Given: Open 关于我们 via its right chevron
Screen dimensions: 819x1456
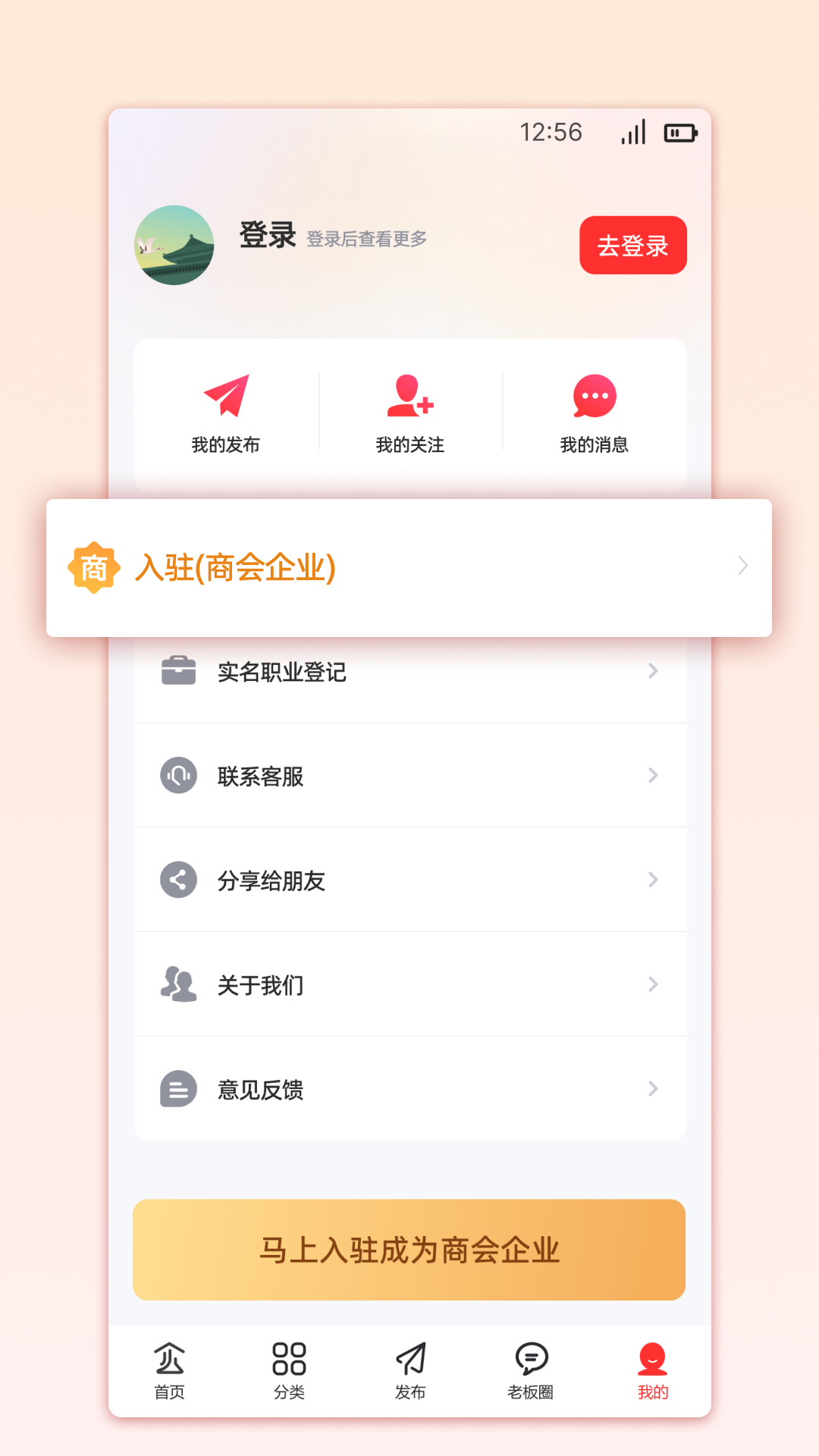Looking at the screenshot, I should pyautogui.click(x=654, y=984).
